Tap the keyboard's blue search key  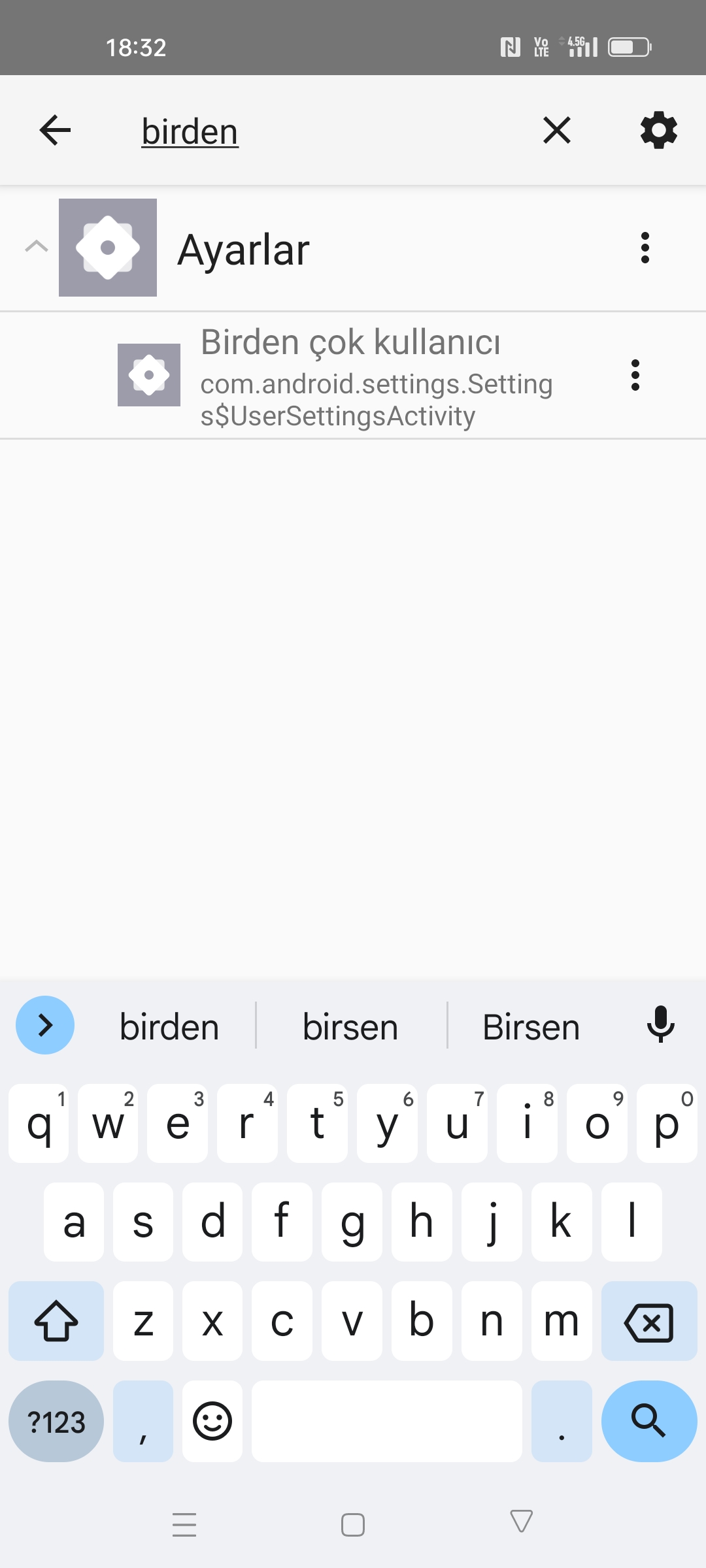649,1421
